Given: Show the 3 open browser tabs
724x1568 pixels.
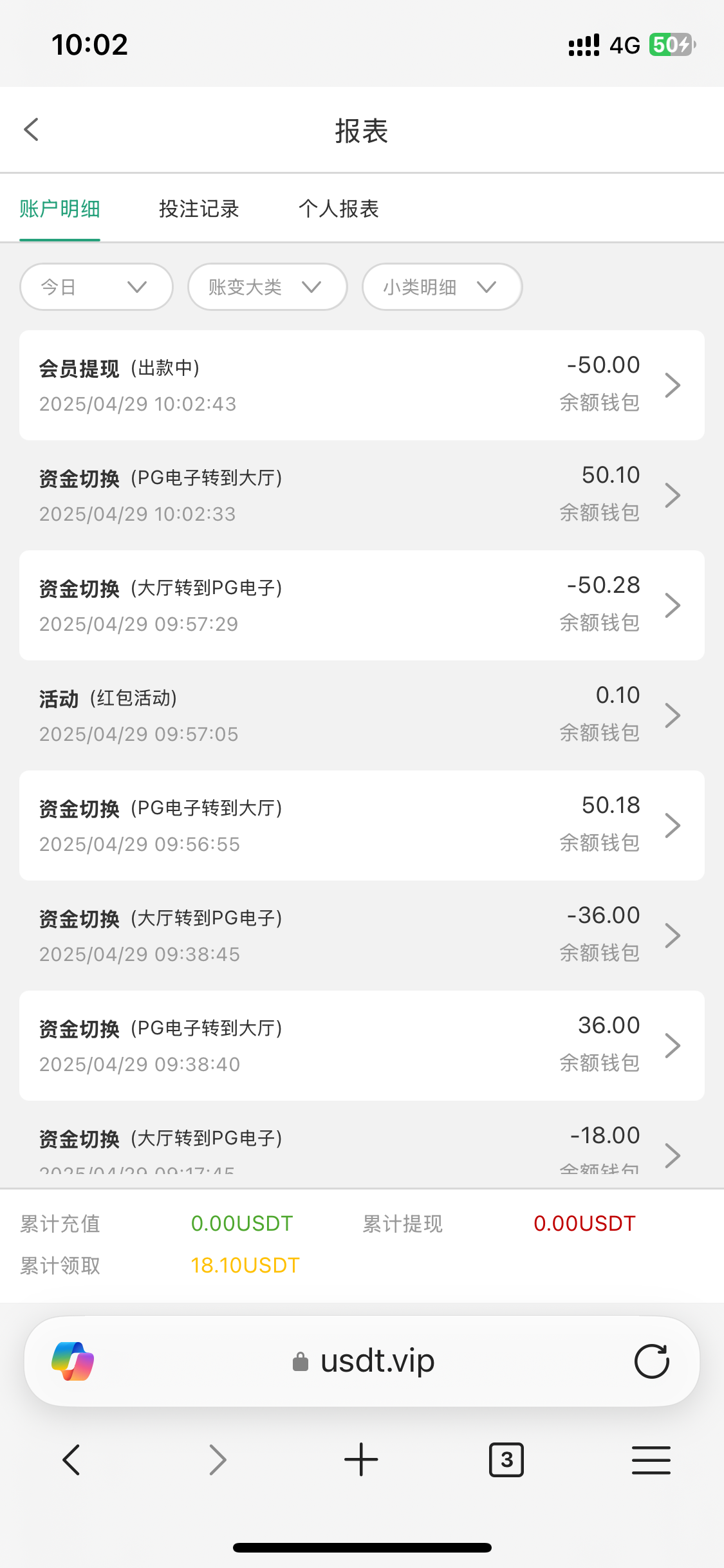Looking at the screenshot, I should coord(506,1459).
